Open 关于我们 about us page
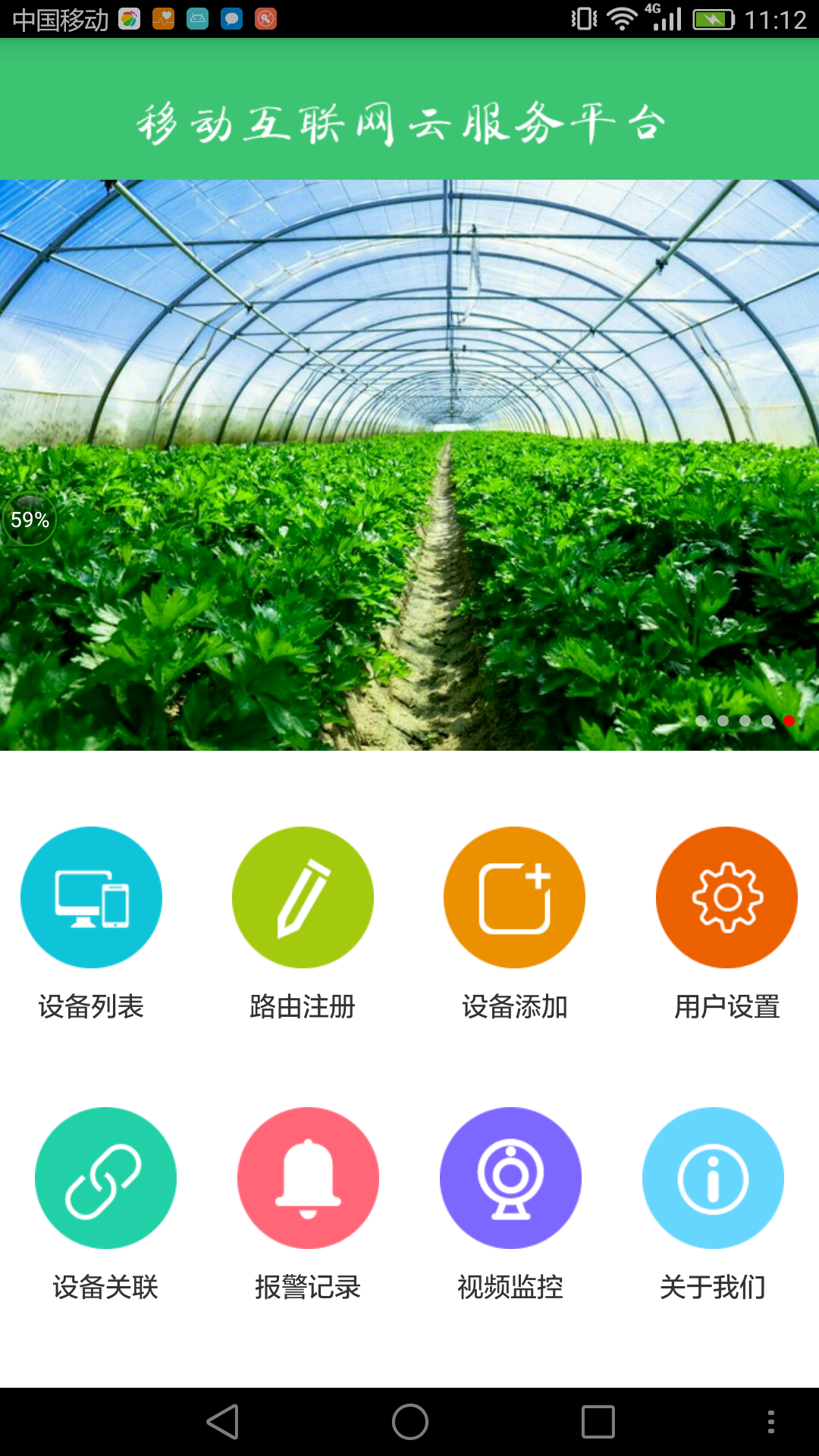Image resolution: width=819 pixels, height=1456 pixels. pos(713,1178)
